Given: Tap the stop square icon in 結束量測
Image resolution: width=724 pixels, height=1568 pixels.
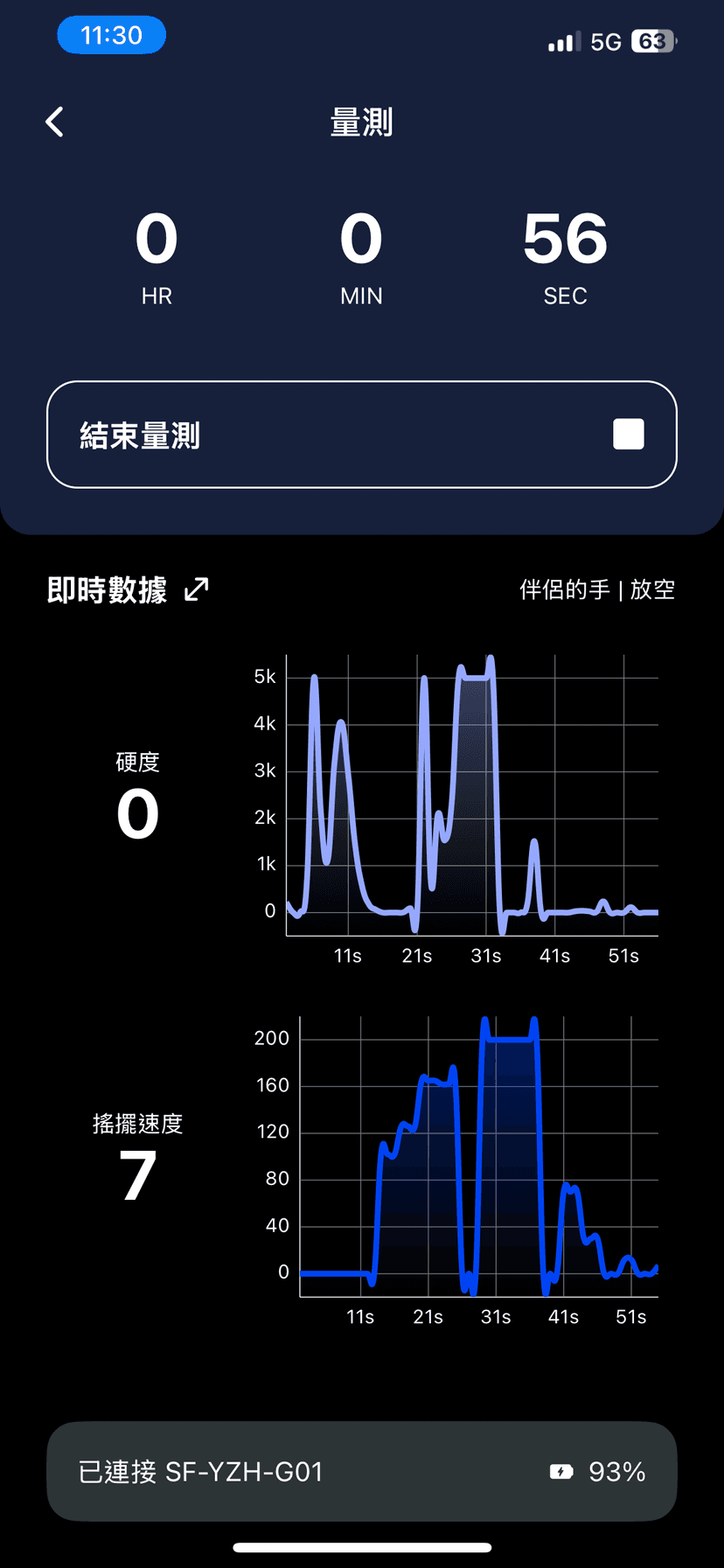Looking at the screenshot, I should point(628,434).
